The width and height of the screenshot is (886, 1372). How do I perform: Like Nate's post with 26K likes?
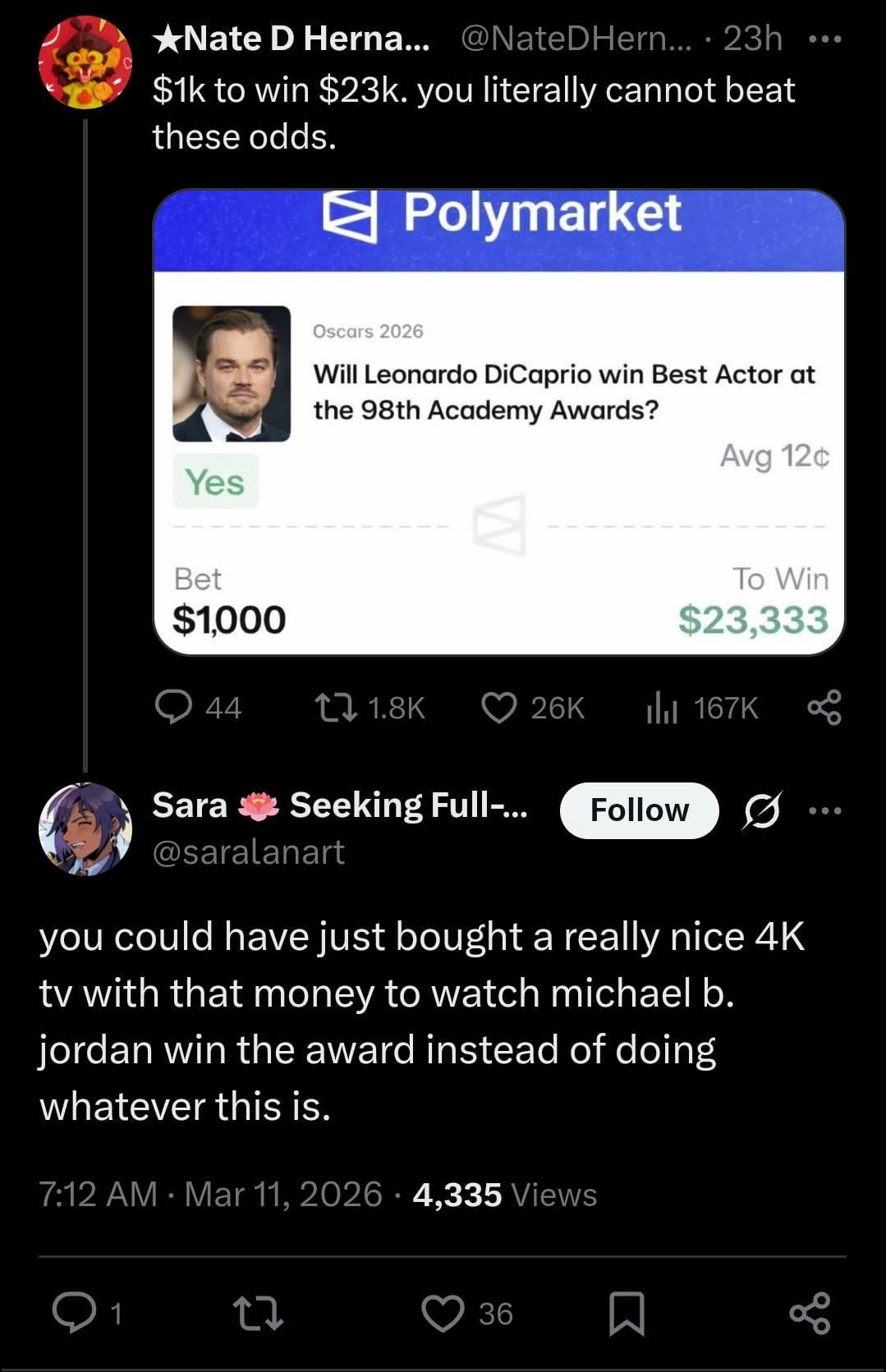click(499, 707)
